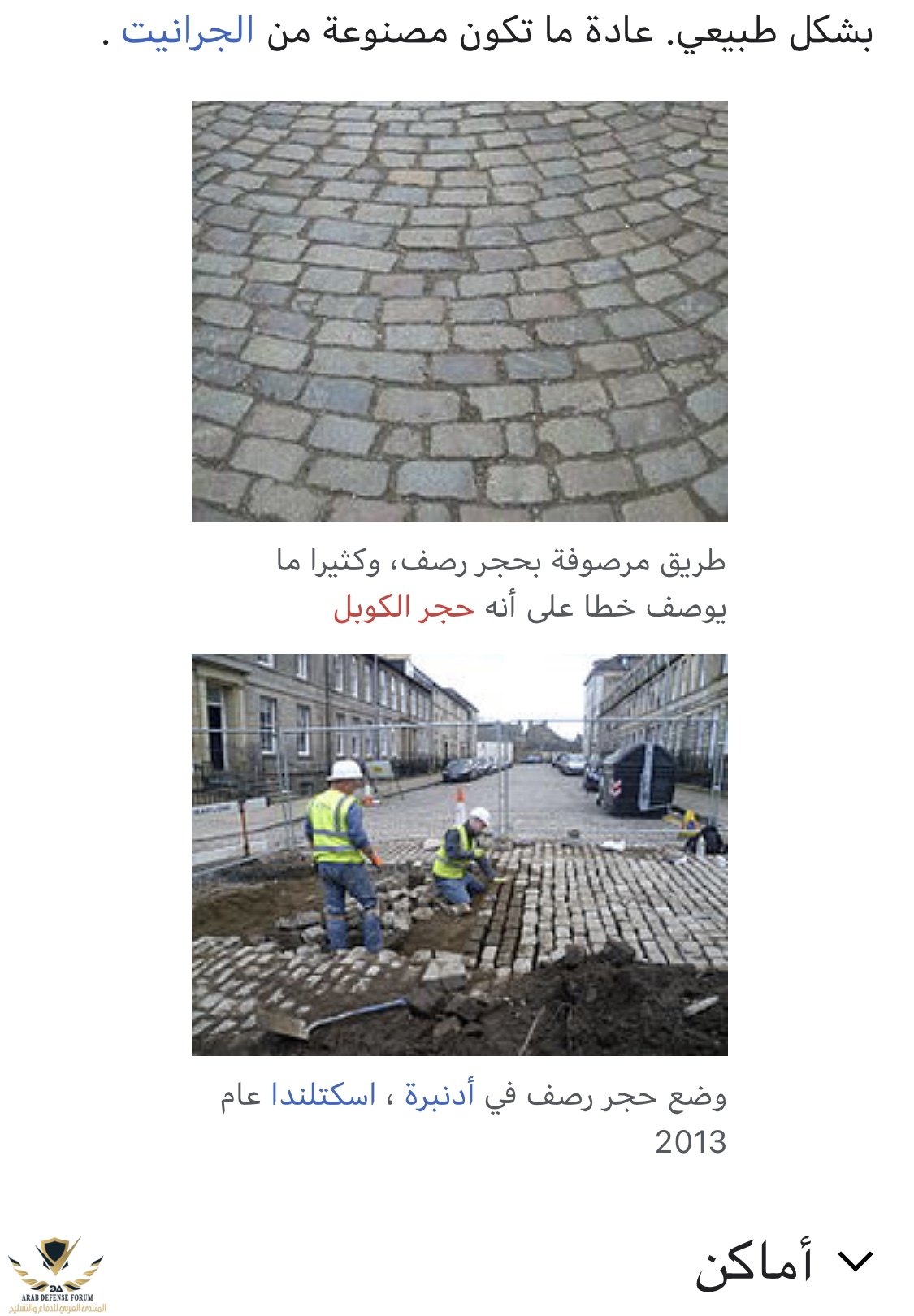Open the Edinburgh sett-laying workers photo
This screenshot has height=1316, width=914.
pos(459,855)
